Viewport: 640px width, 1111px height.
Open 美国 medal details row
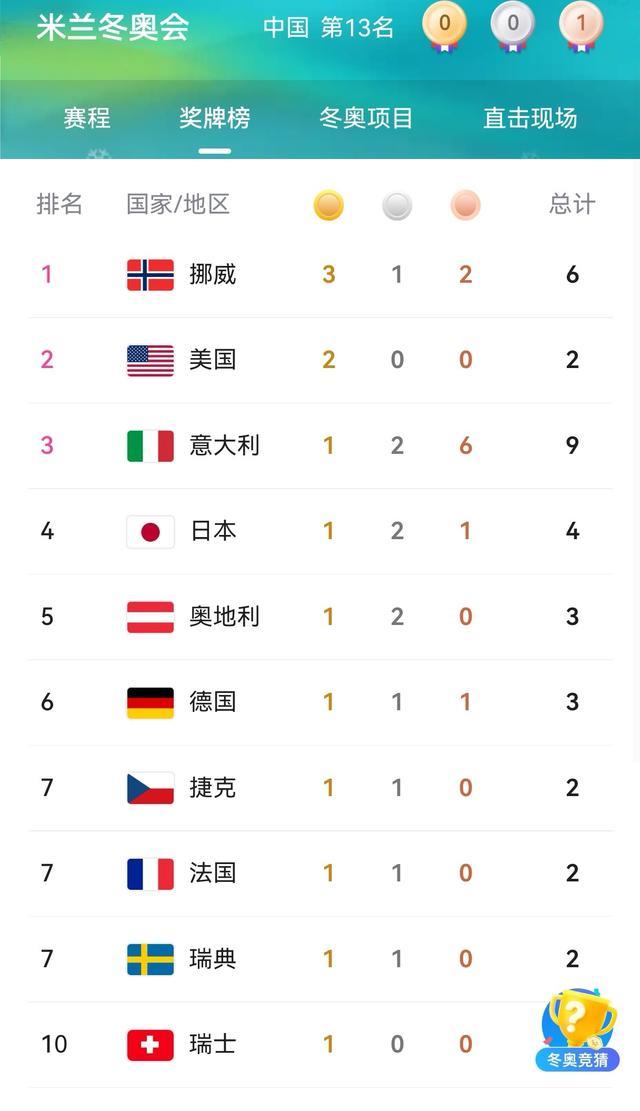[x=320, y=360]
